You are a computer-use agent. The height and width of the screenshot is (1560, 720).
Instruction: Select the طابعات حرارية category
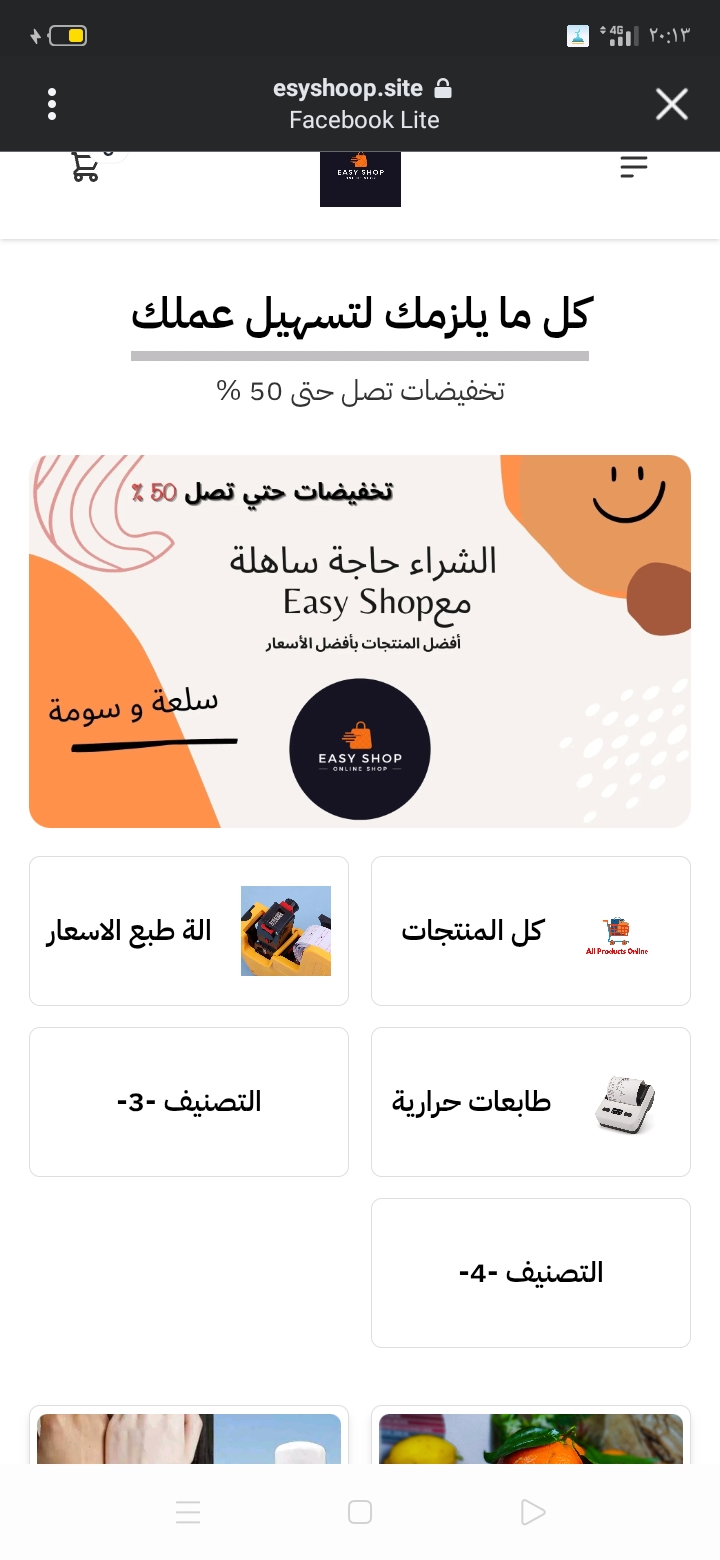click(530, 1102)
